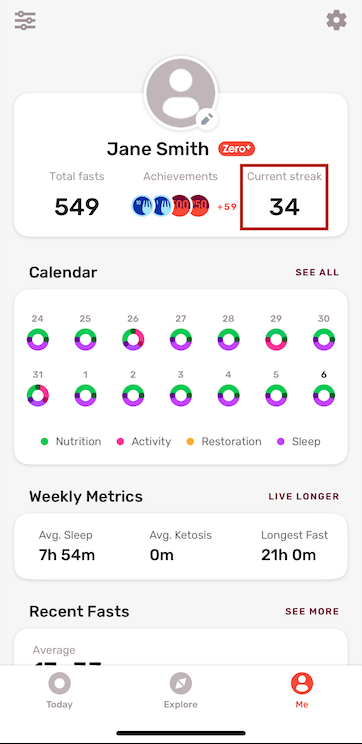Open calendar day 31 ring
The width and height of the screenshot is (362, 744).
pyautogui.click(x=37, y=395)
